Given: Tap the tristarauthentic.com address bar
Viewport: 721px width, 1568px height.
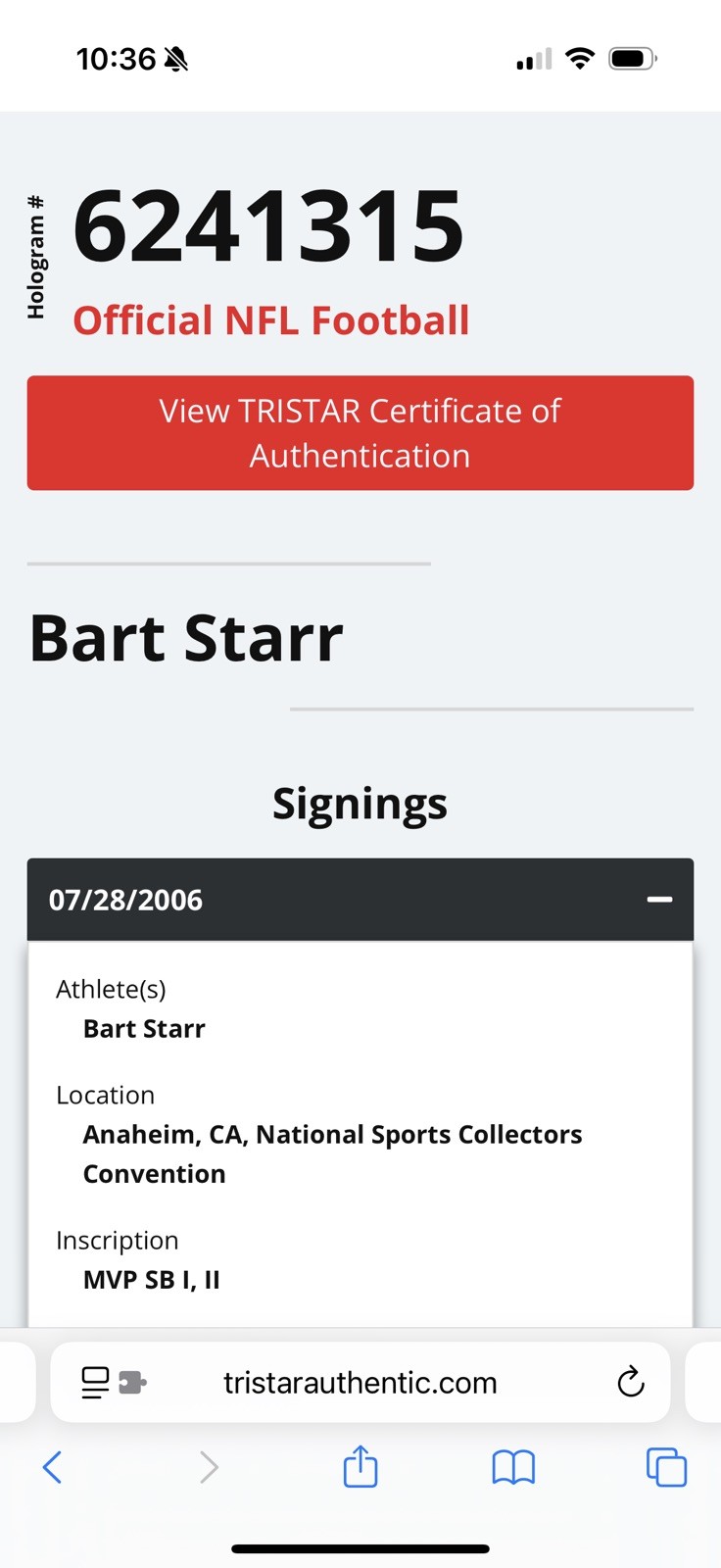Looking at the screenshot, I should [x=360, y=1382].
